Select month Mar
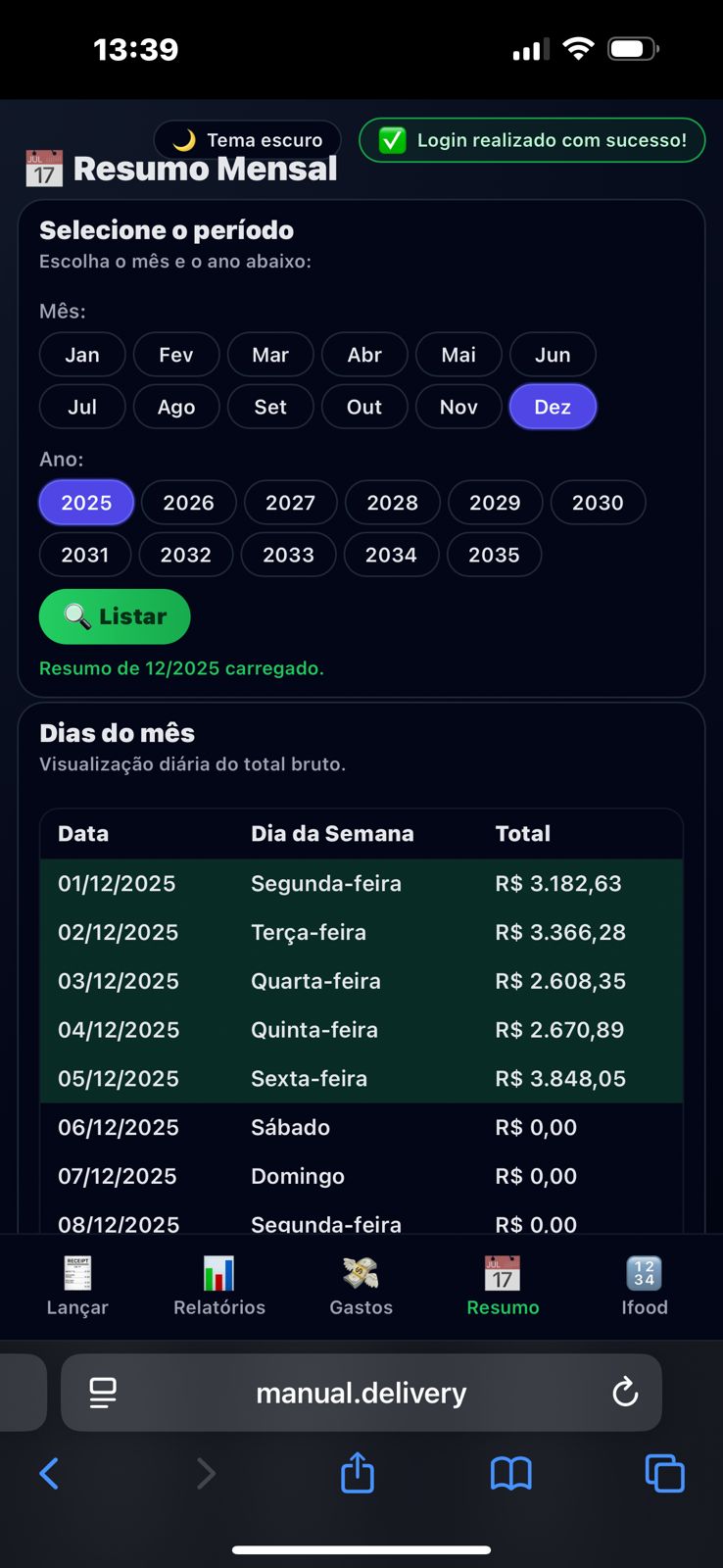Image resolution: width=723 pixels, height=1568 pixels. (270, 355)
